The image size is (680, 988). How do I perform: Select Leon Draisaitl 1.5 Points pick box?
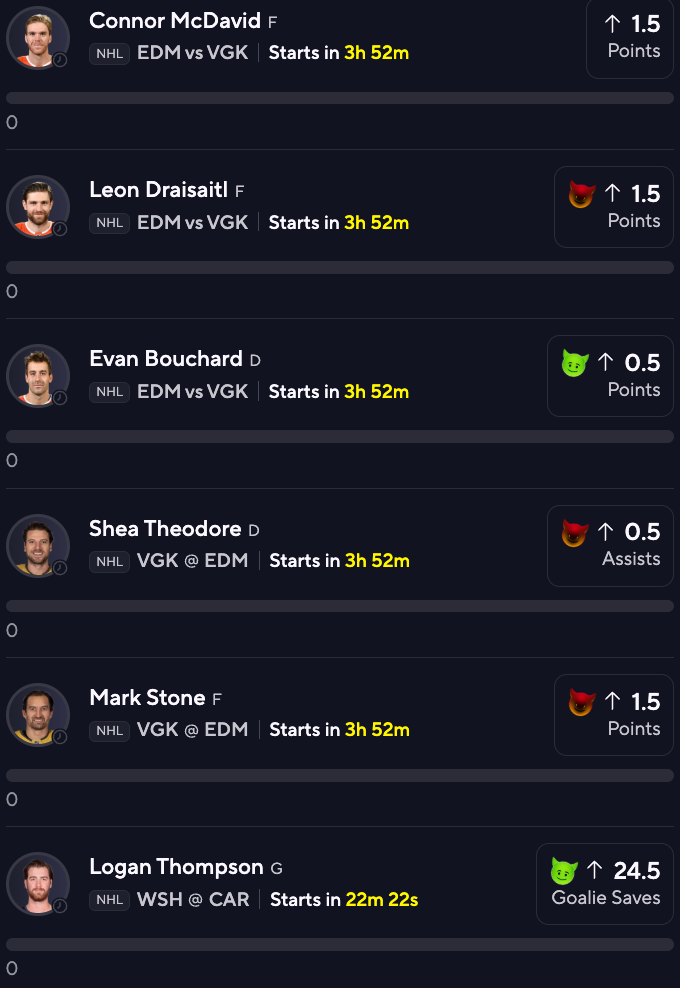point(613,206)
